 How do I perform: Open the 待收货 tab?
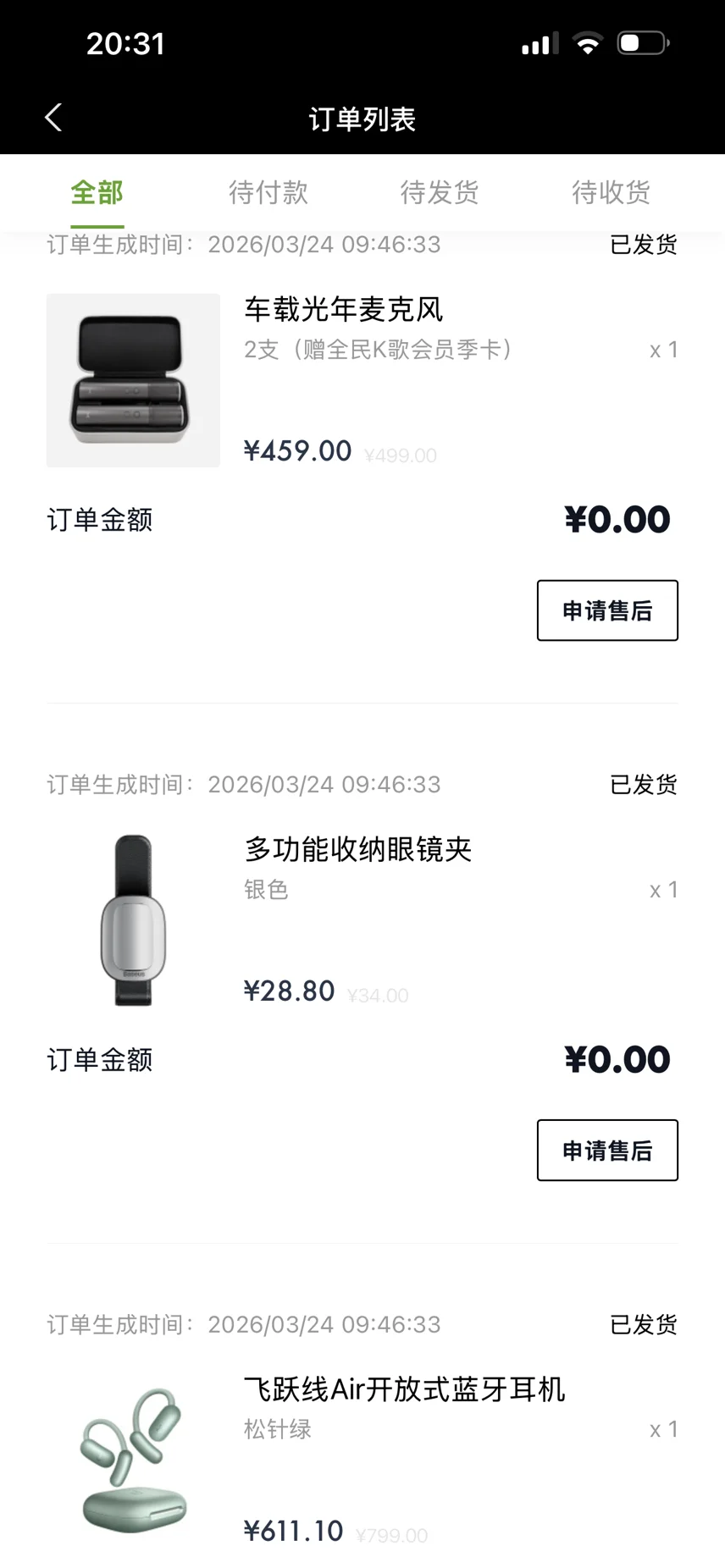click(611, 193)
